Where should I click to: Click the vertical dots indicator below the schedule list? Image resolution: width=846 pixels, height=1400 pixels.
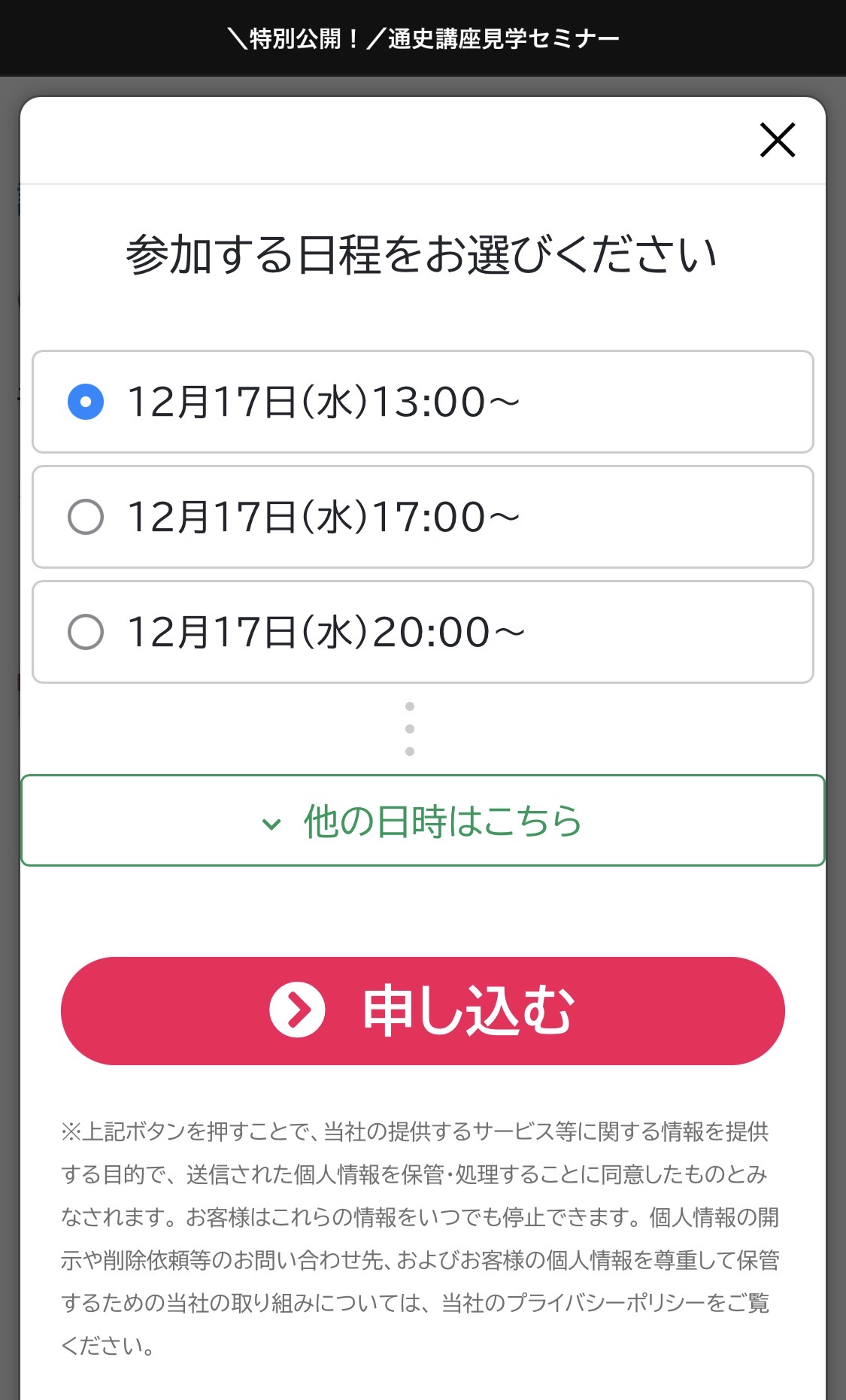(x=410, y=730)
